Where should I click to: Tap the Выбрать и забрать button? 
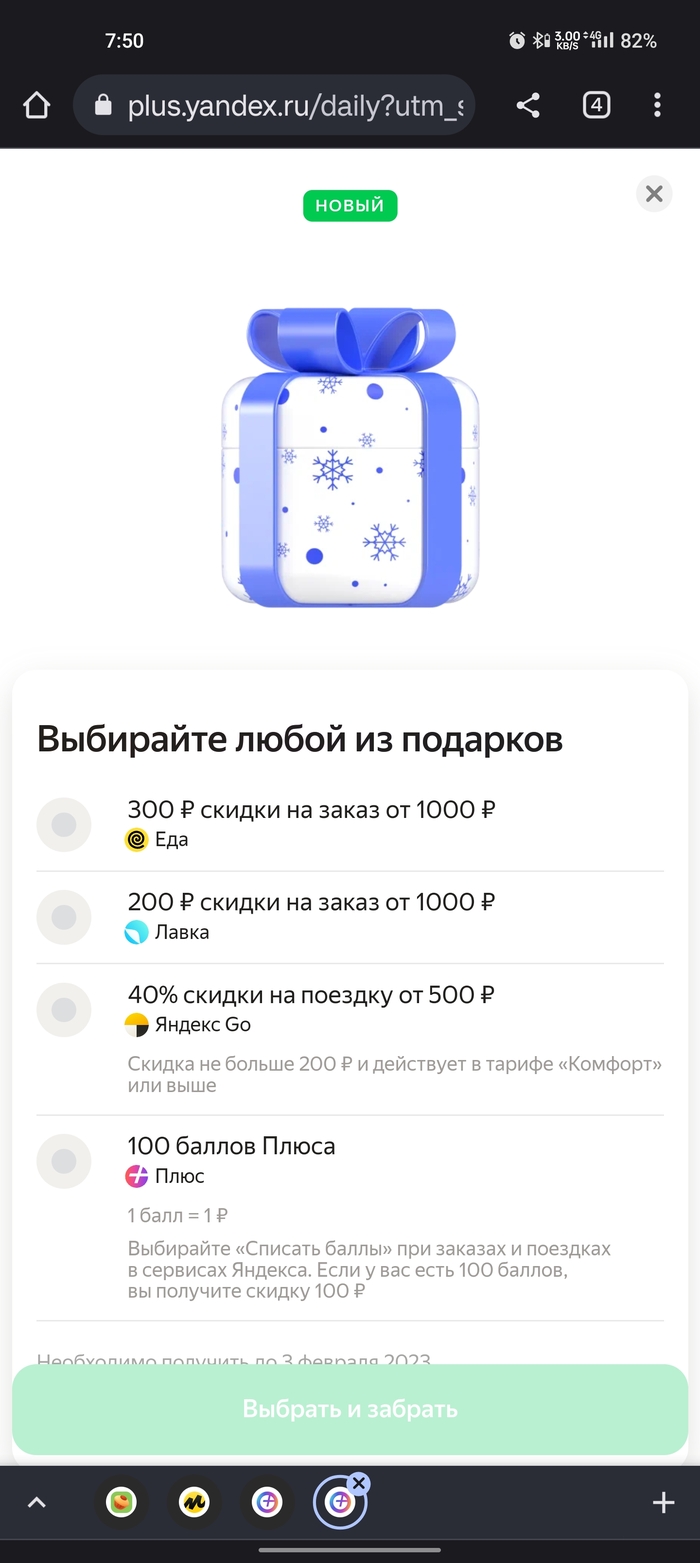(350, 1409)
